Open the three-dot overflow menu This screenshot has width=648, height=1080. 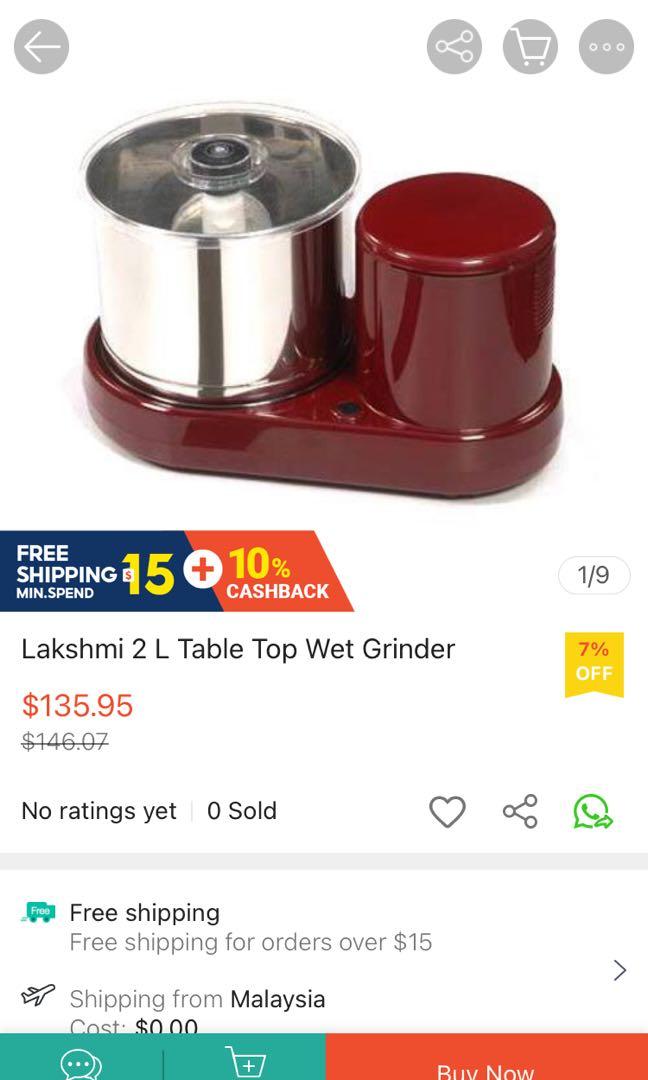(x=606, y=47)
